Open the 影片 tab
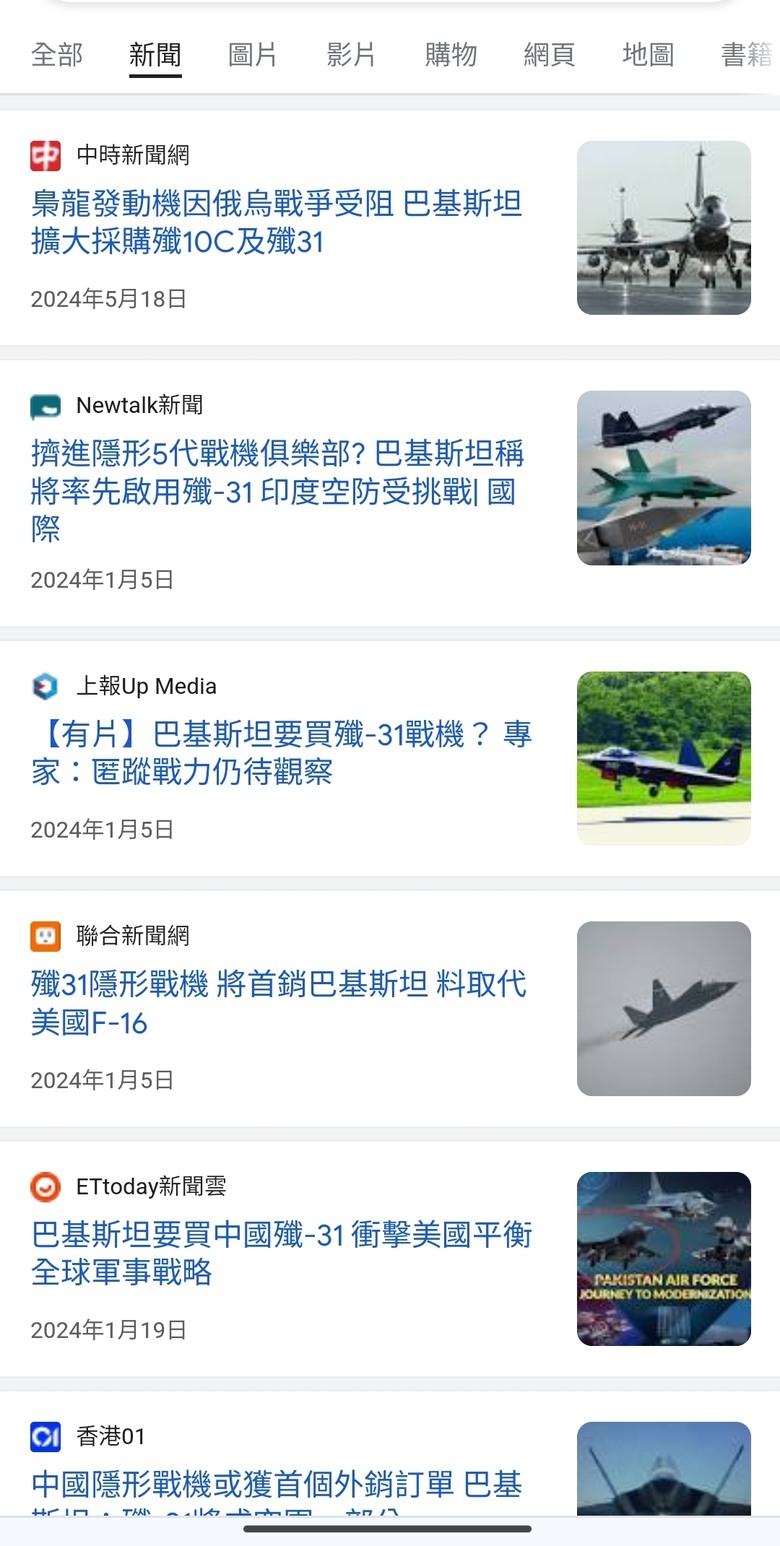The width and height of the screenshot is (780, 1546). coord(352,55)
